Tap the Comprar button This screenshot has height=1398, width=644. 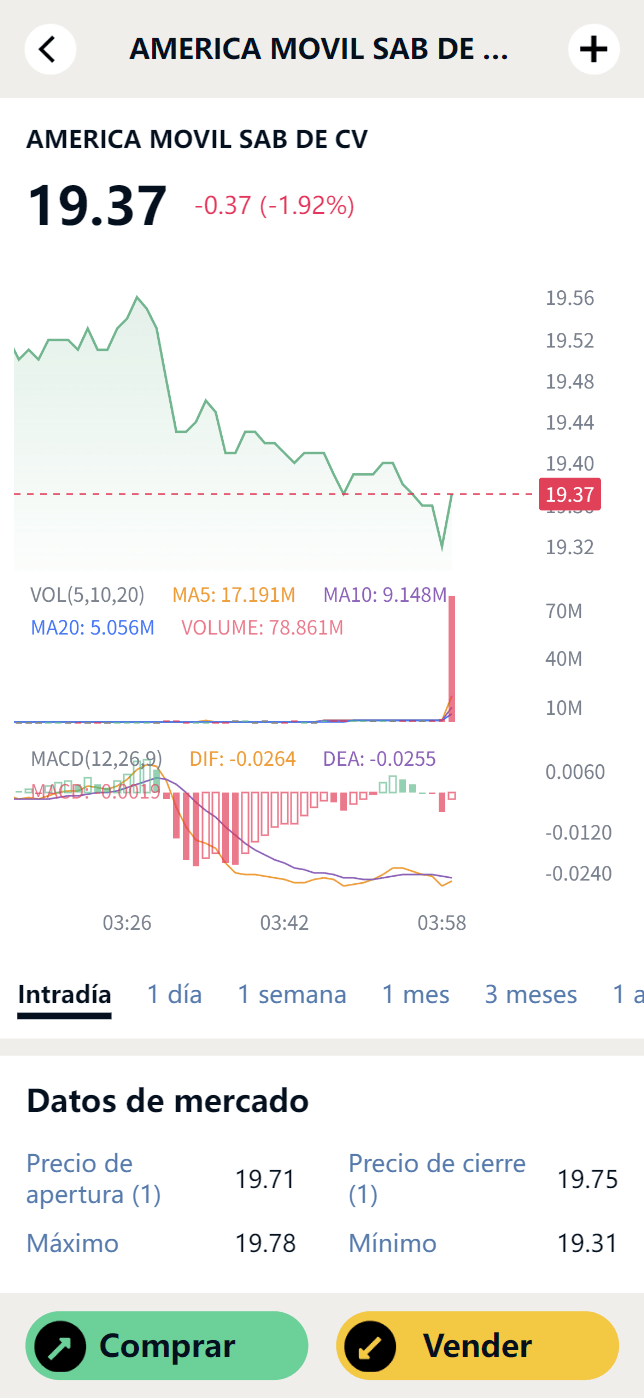point(166,1346)
